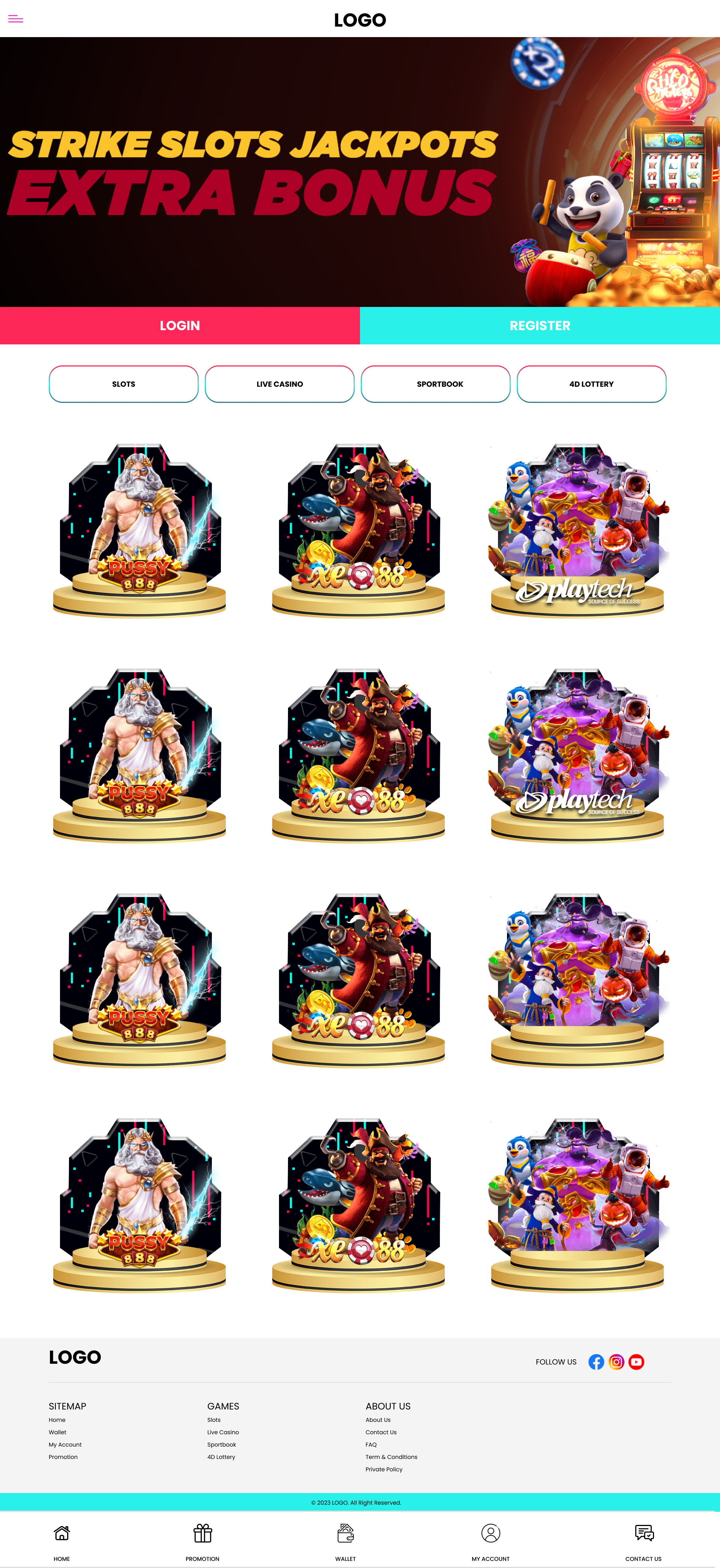Open CONTACT US in bottom navigation
The image size is (720, 1568).
click(x=643, y=1540)
